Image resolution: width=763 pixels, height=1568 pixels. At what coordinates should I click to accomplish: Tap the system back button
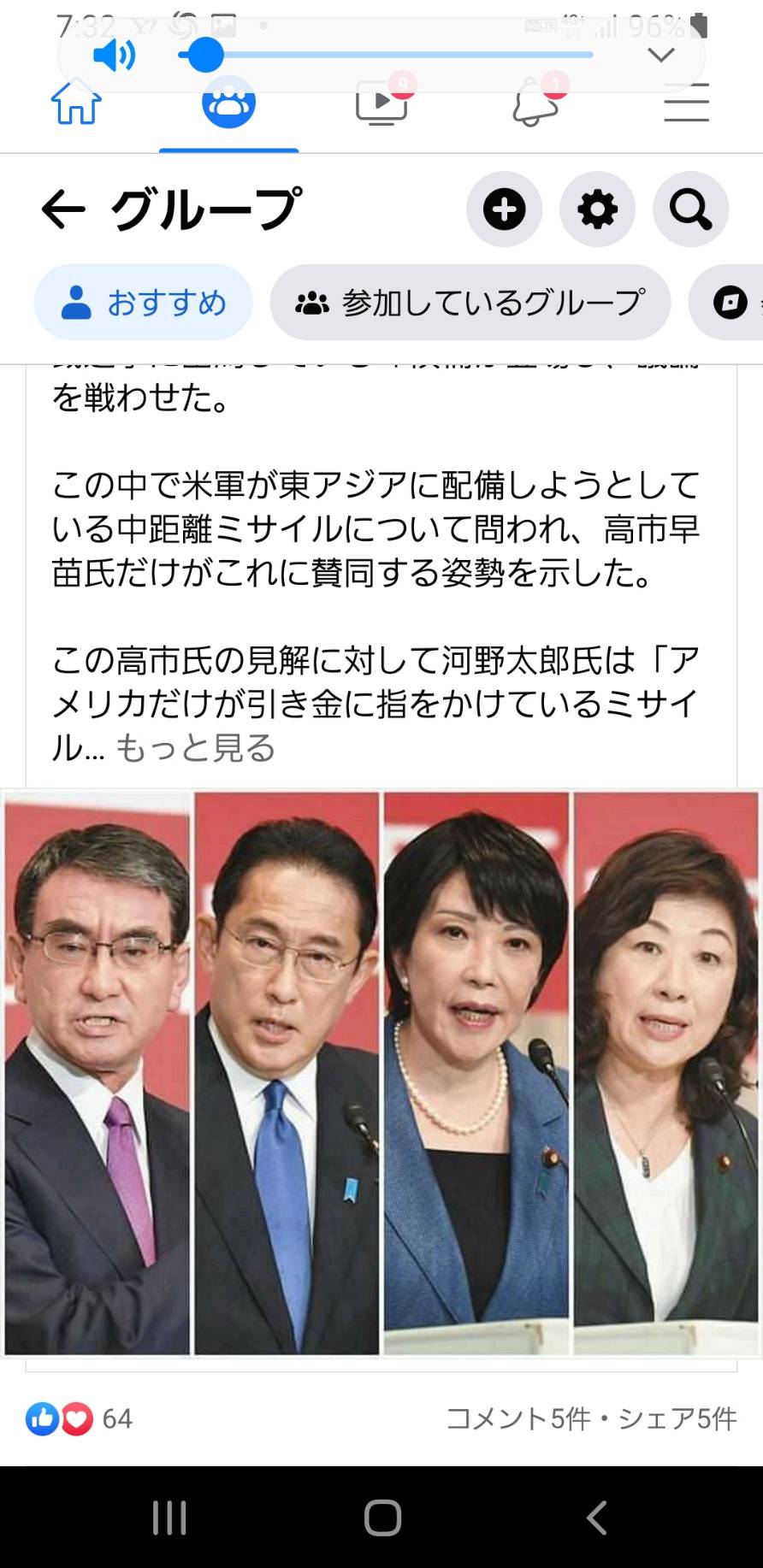596,1518
